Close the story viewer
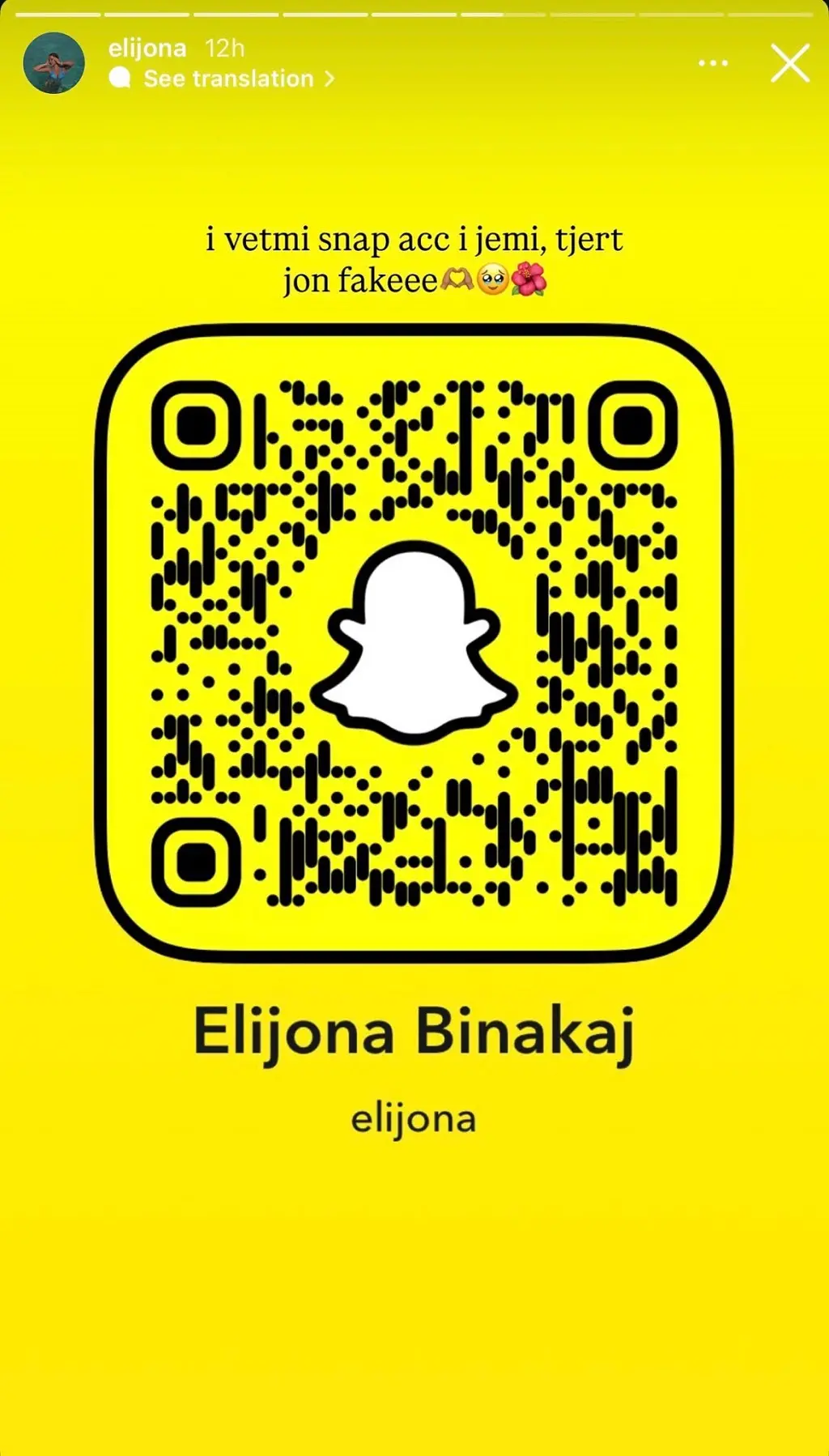This screenshot has width=829, height=1456. click(x=790, y=63)
